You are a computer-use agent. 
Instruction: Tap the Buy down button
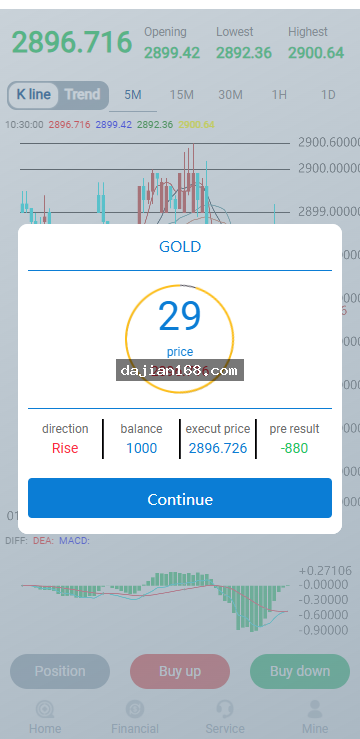[x=300, y=671]
